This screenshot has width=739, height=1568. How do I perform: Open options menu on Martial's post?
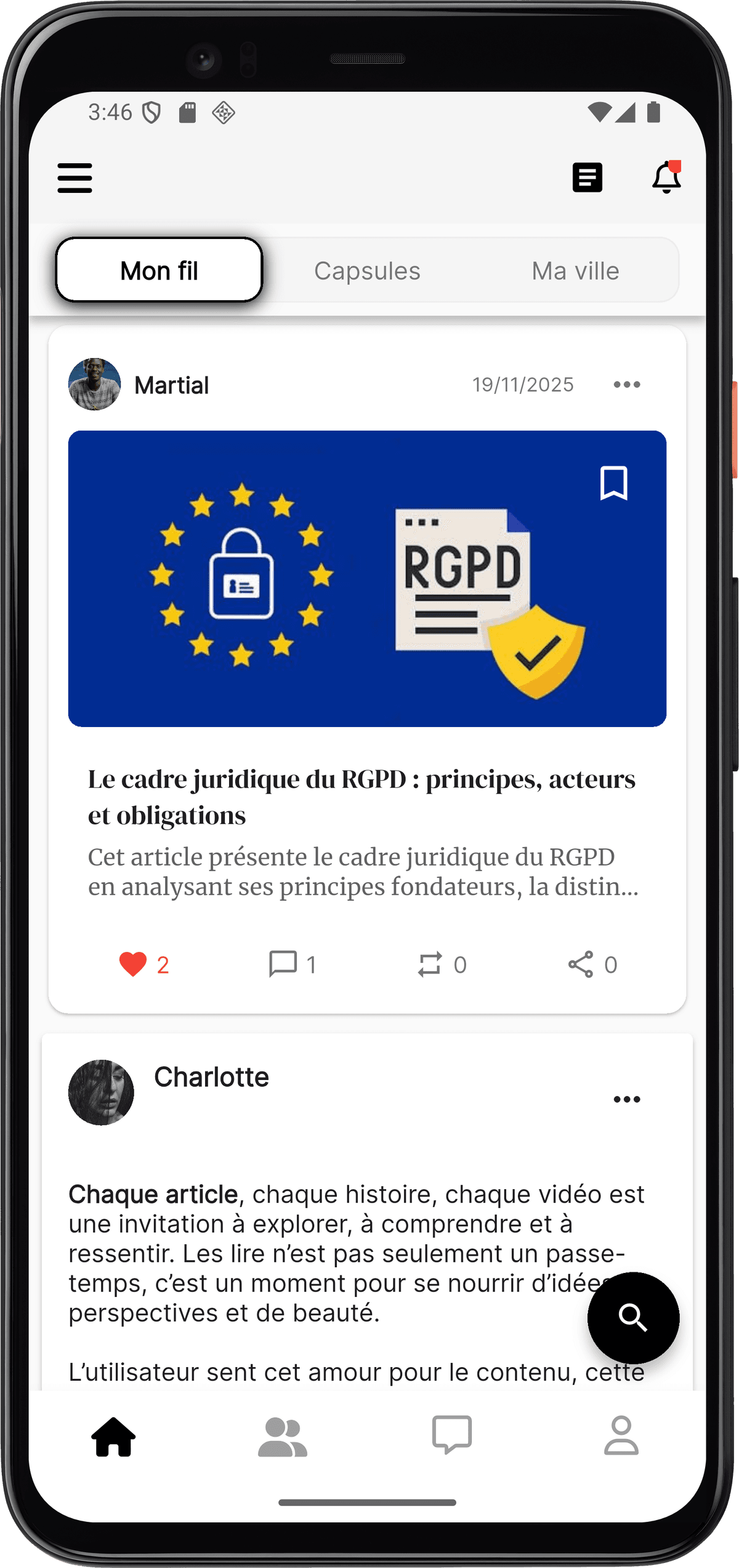click(626, 384)
